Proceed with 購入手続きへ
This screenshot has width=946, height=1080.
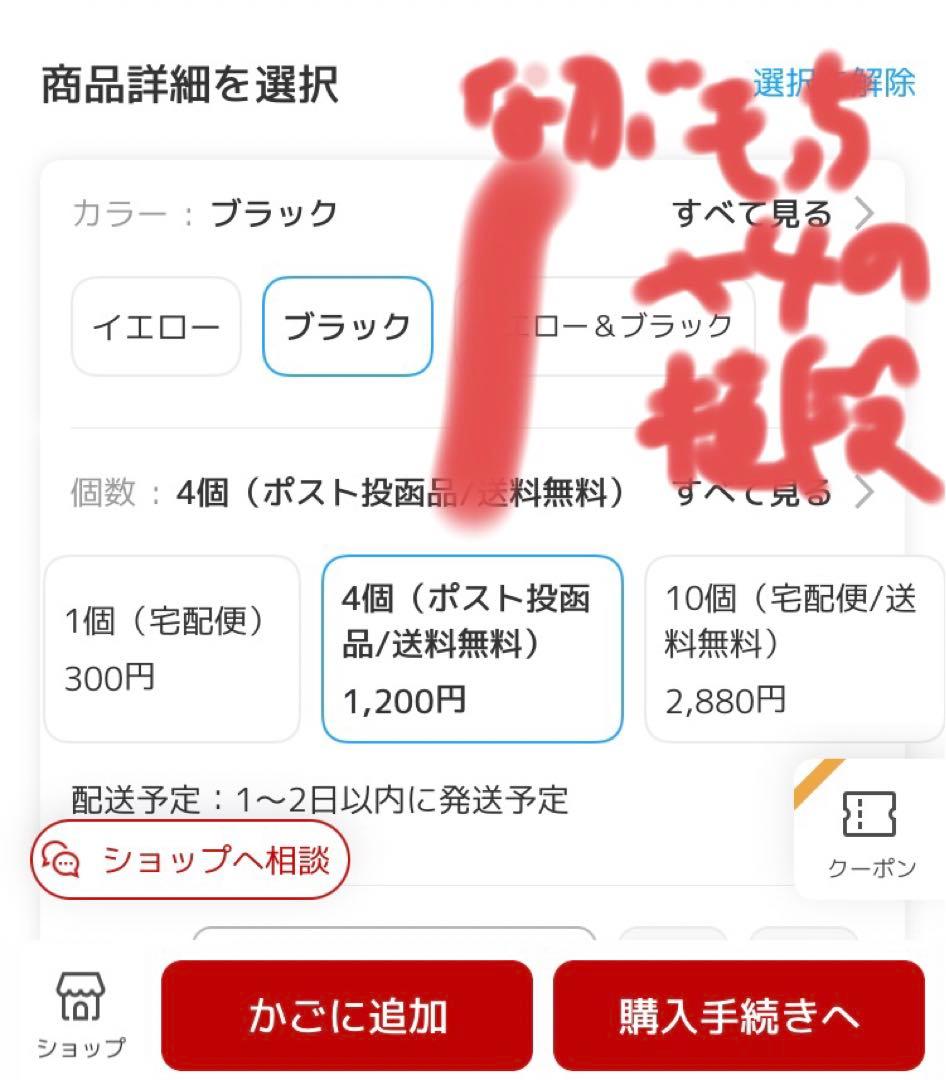click(738, 1016)
